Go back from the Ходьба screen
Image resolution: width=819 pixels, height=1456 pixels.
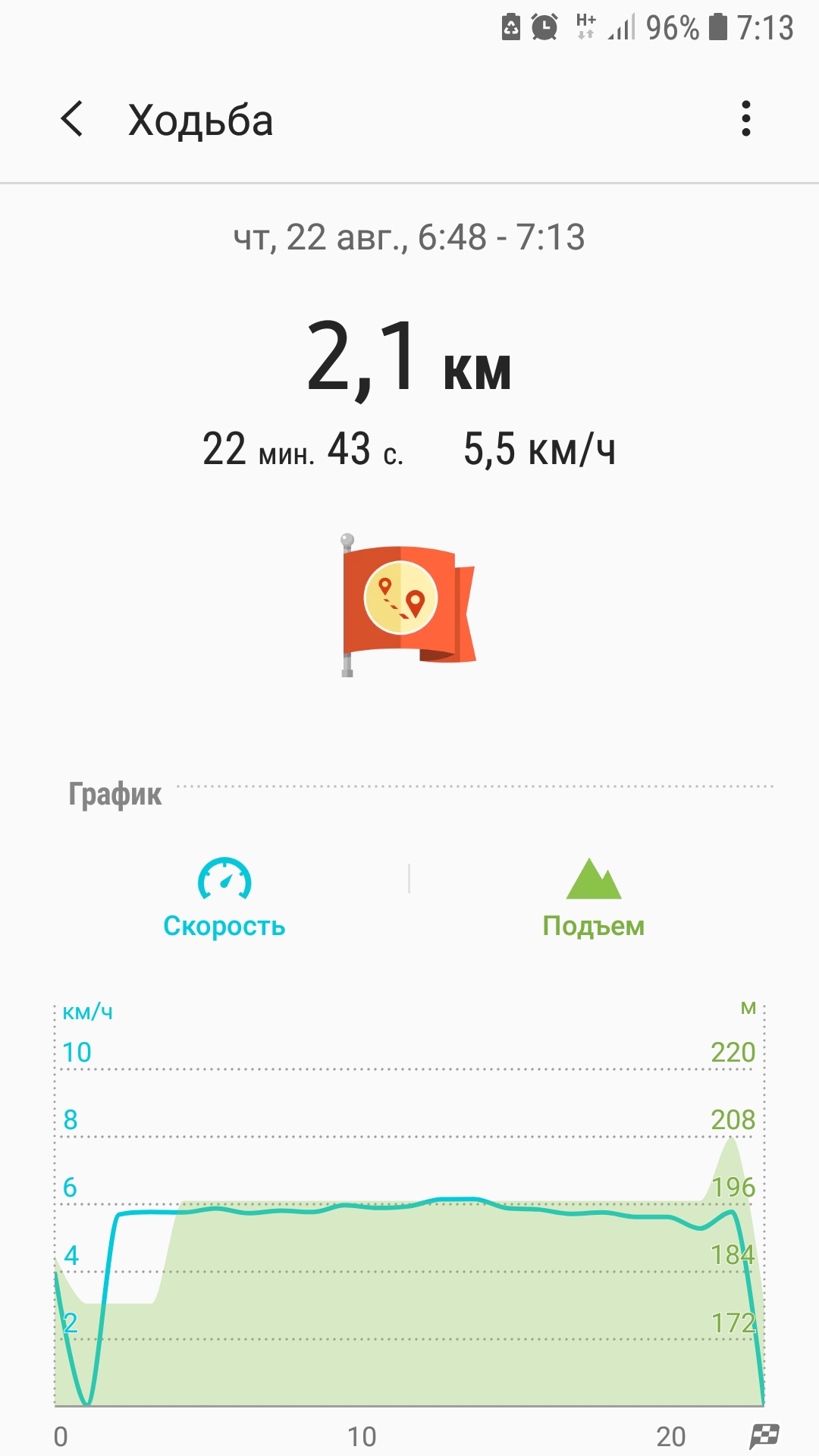(x=72, y=119)
